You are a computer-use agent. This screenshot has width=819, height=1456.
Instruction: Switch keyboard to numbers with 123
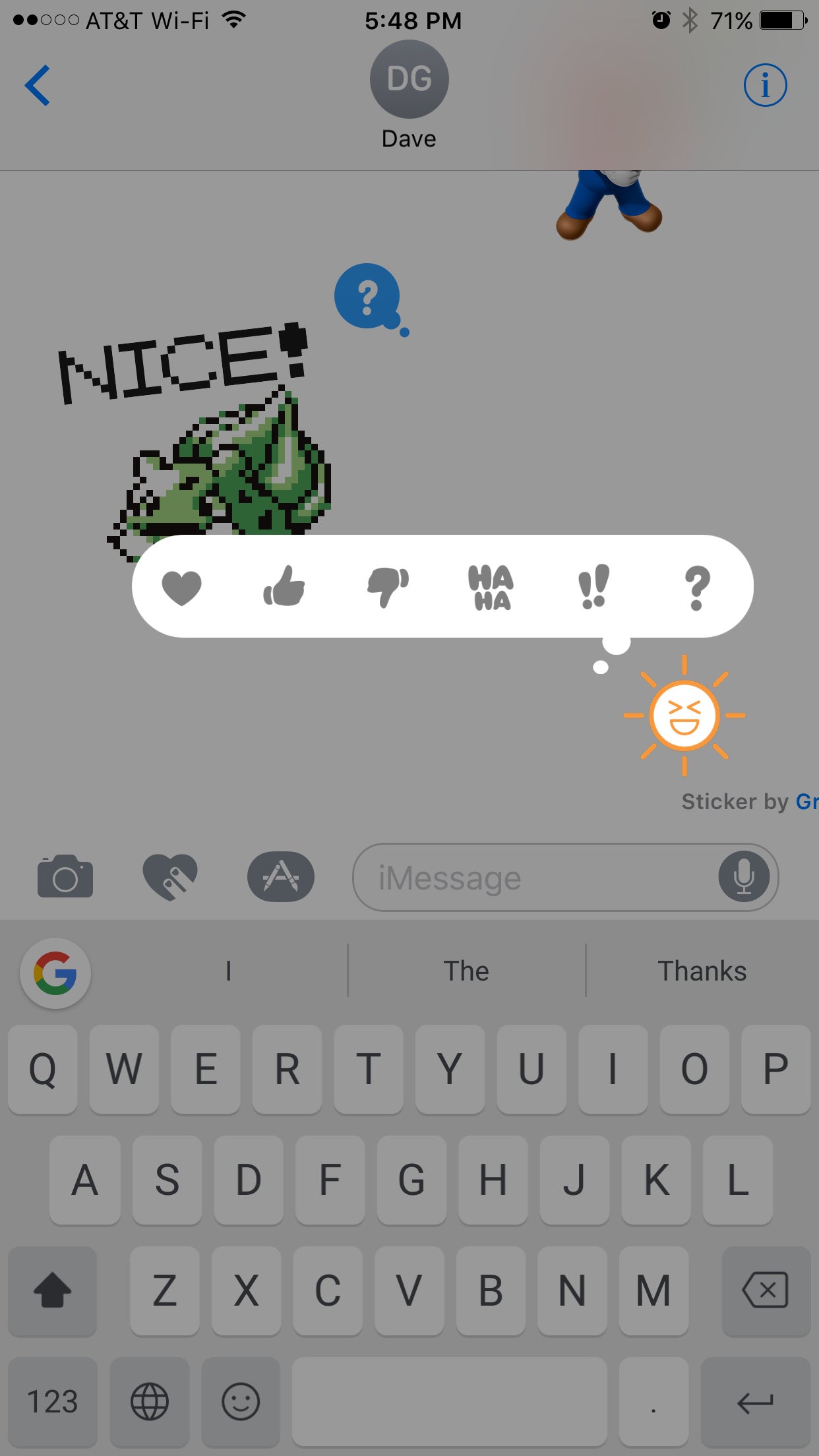click(x=53, y=1401)
